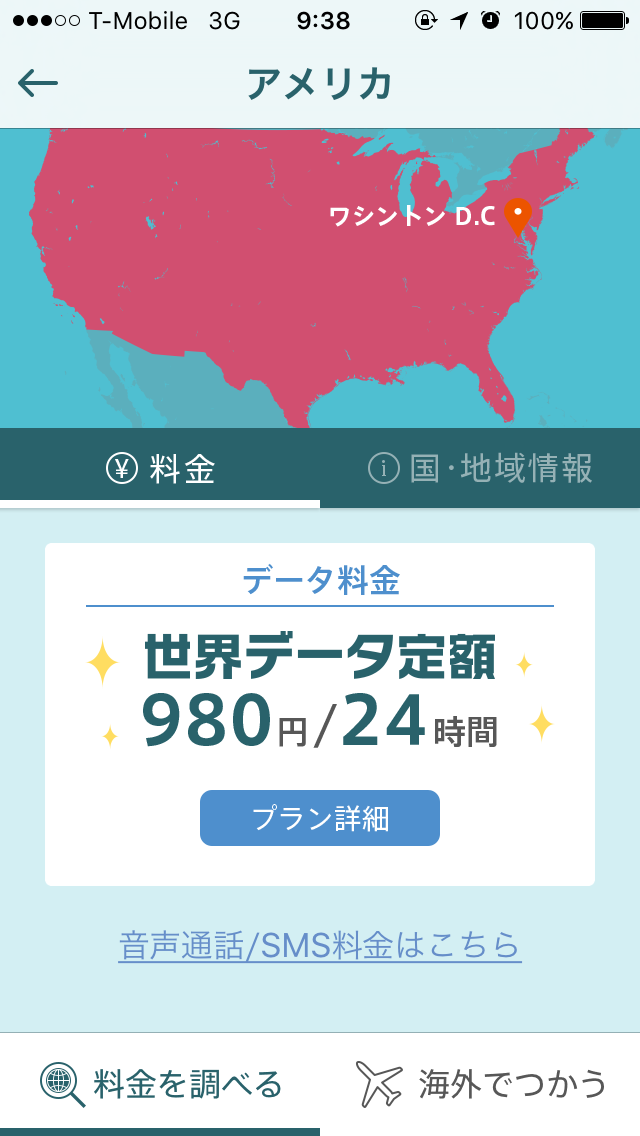Viewport: 640px width, 1136px height.
Task: Go back using the arrow icon
Action: click(x=38, y=84)
